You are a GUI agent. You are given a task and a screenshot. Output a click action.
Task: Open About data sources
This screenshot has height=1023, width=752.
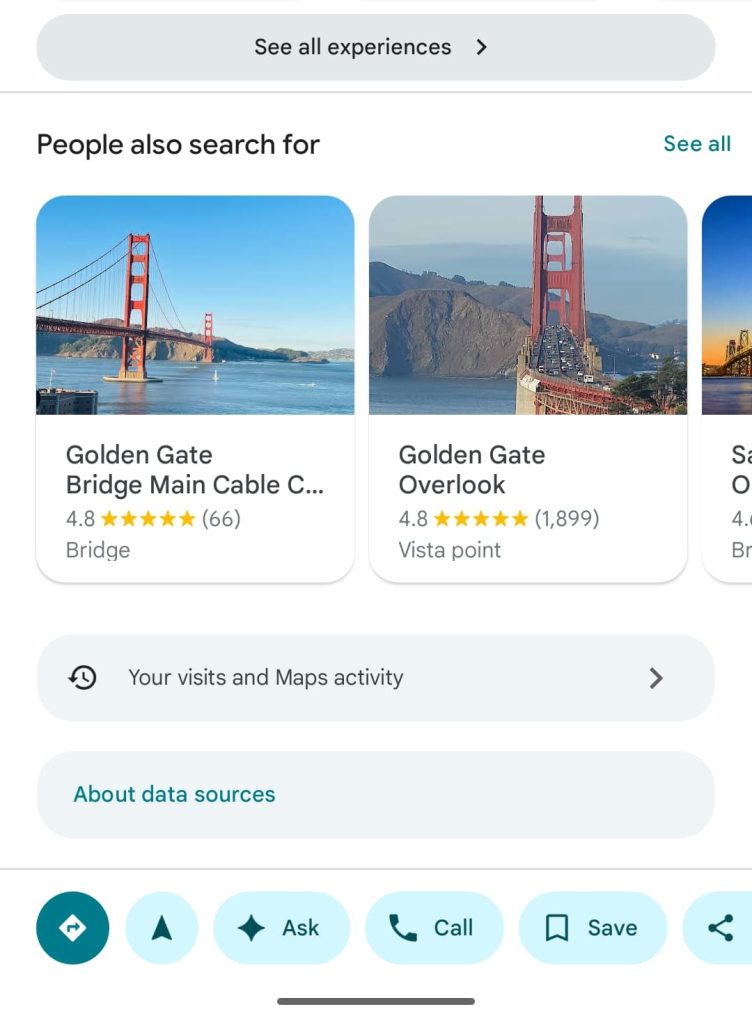174,794
